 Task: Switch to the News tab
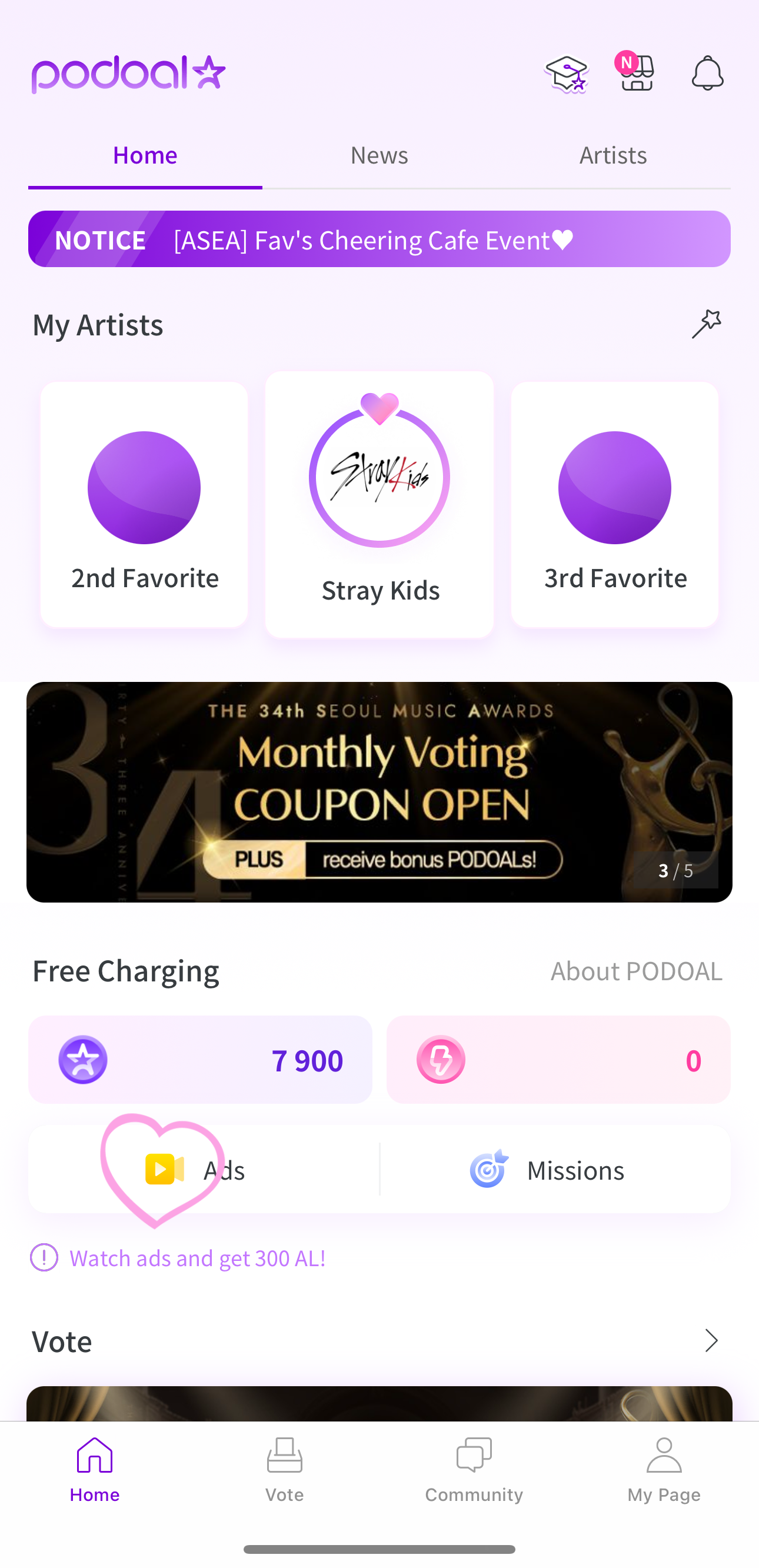pos(379,156)
